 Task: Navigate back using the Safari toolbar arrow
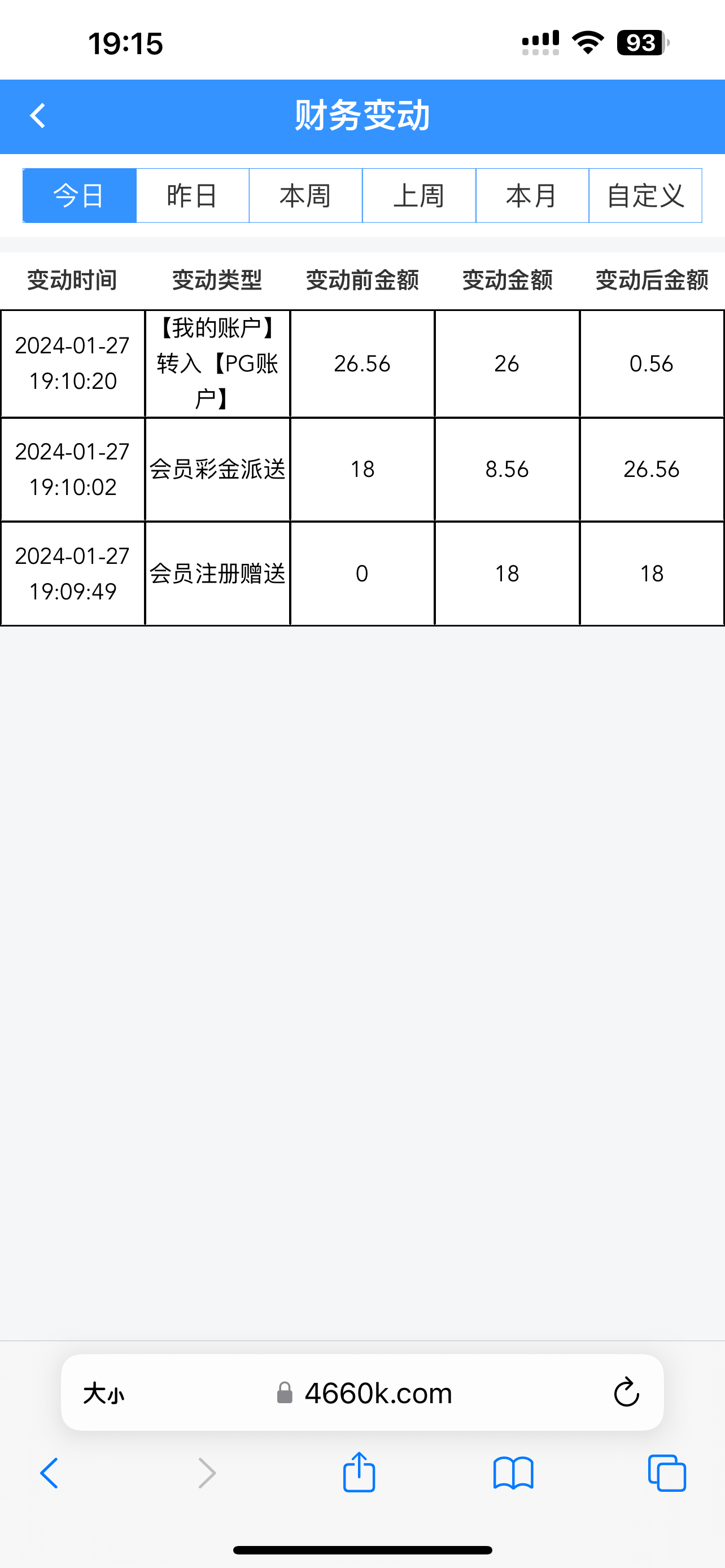point(49,1474)
